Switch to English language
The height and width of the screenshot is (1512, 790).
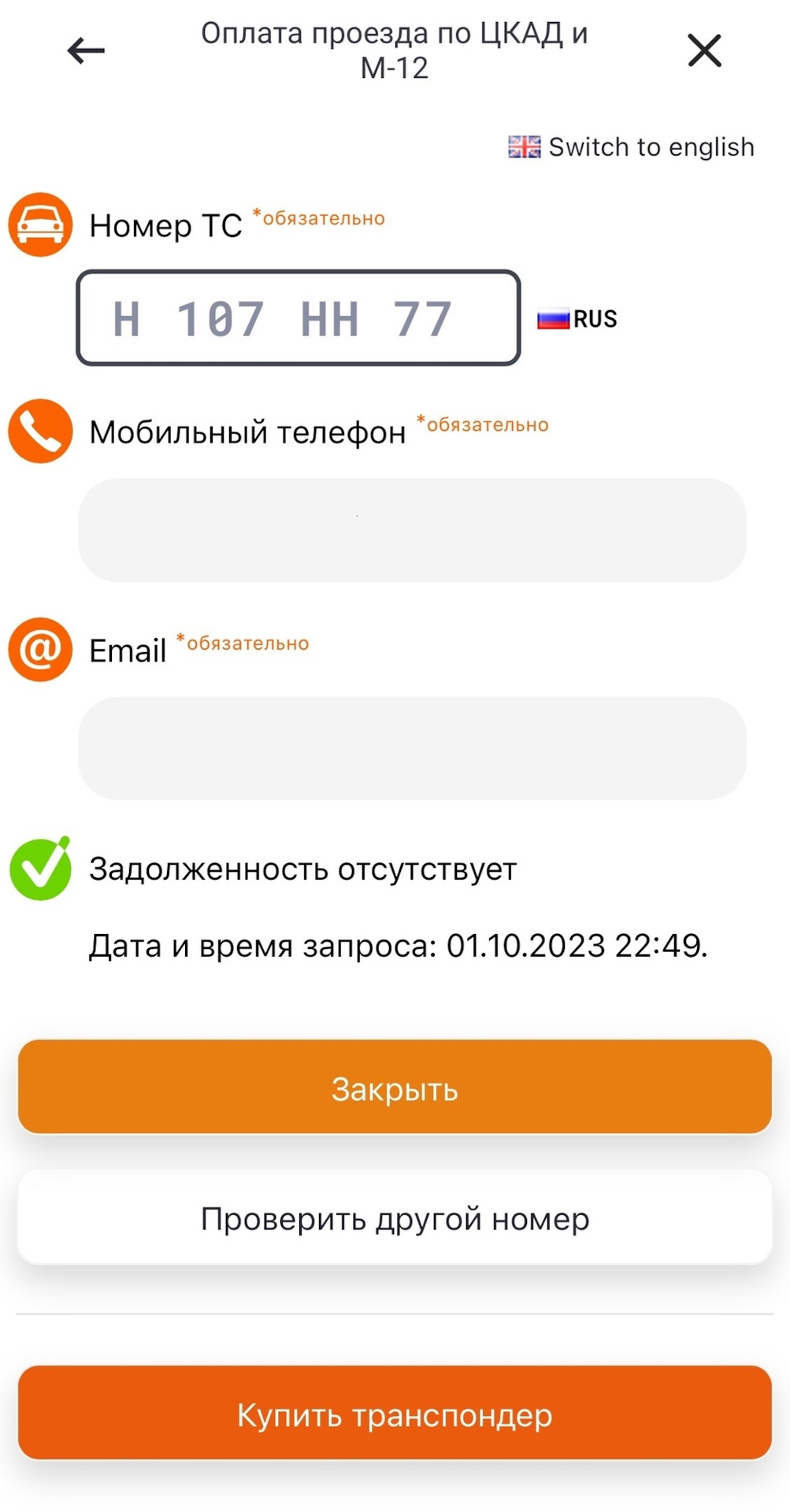[x=632, y=147]
